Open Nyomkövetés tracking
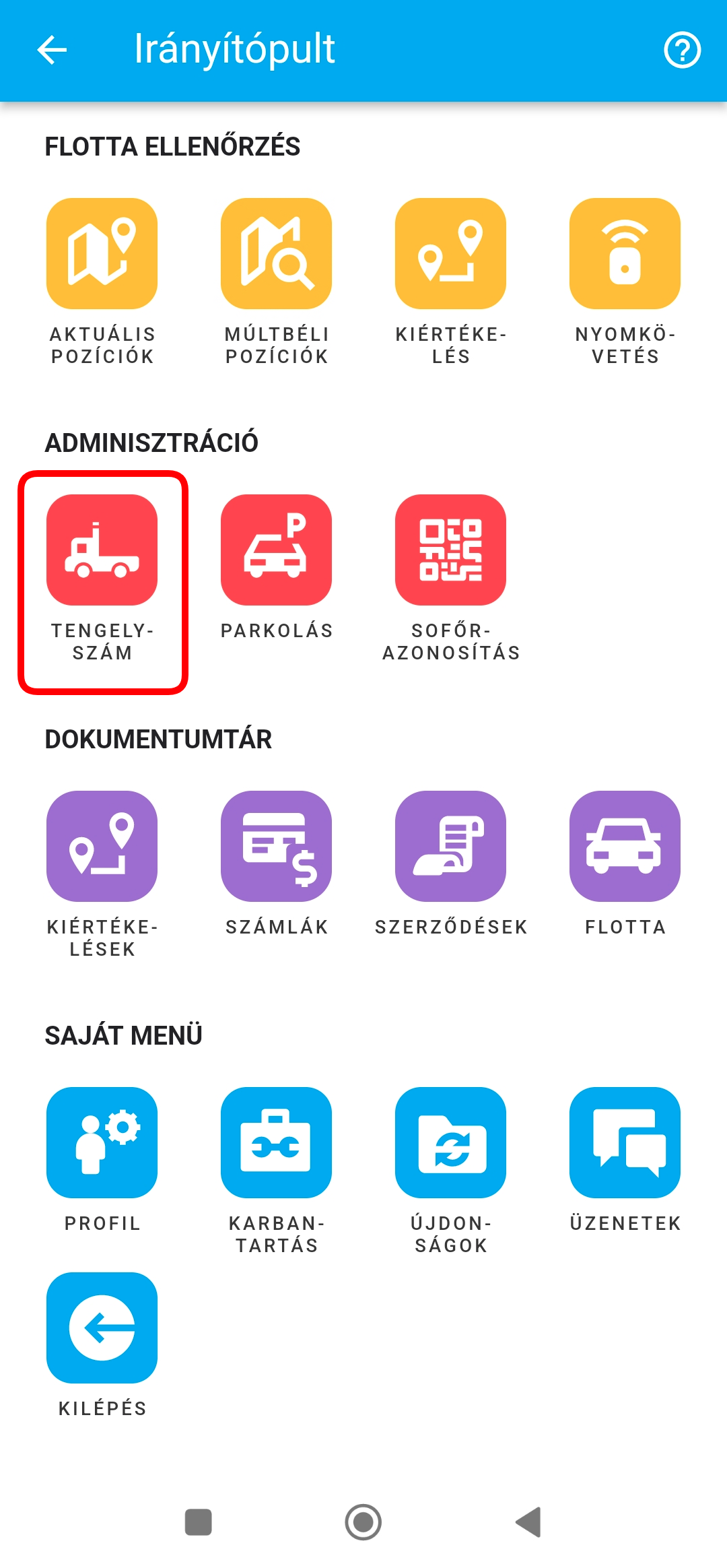This screenshot has height=1568, width=727. coord(625,254)
